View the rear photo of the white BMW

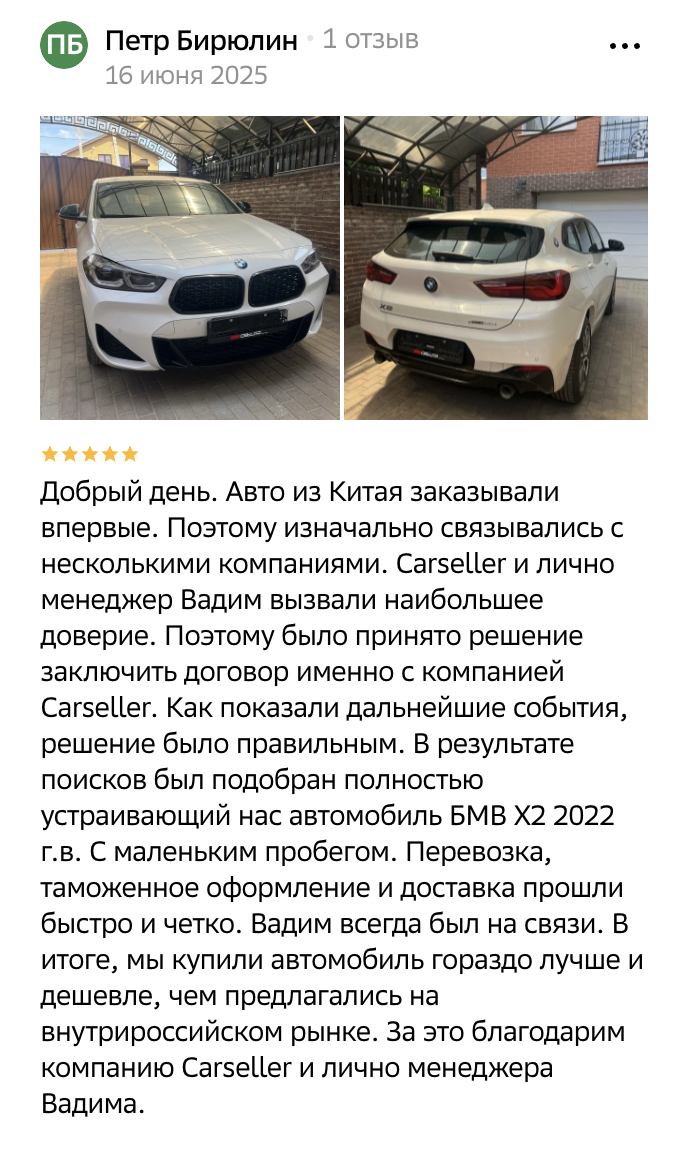(495, 267)
